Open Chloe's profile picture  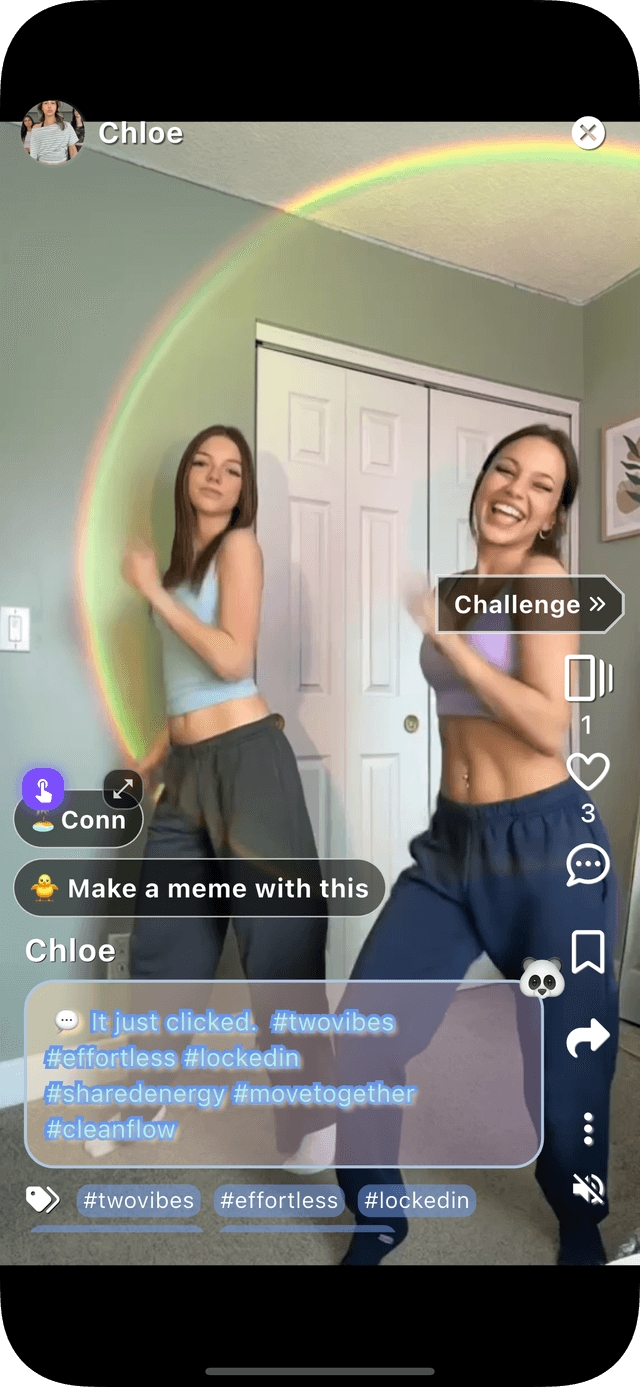53,132
